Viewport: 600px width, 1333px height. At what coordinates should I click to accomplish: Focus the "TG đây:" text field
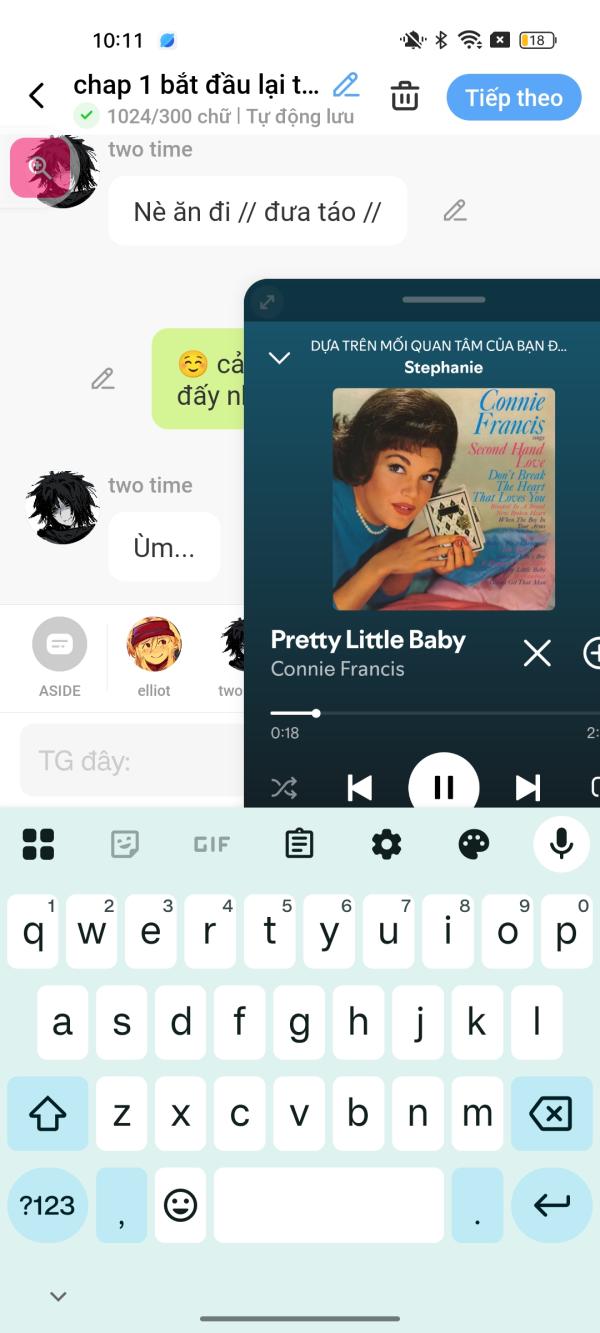(130, 761)
